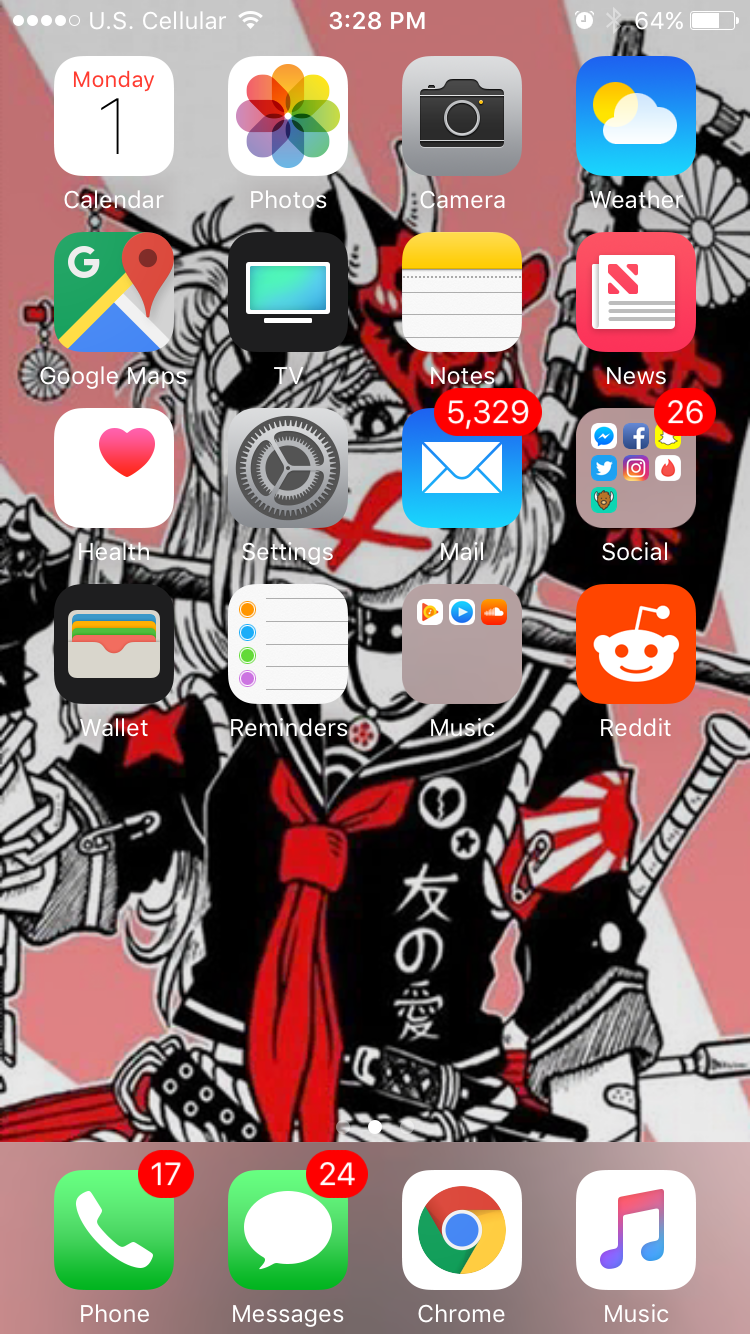Screen dimensions: 750x1334
Task: Open Google Maps
Action: pos(114,292)
